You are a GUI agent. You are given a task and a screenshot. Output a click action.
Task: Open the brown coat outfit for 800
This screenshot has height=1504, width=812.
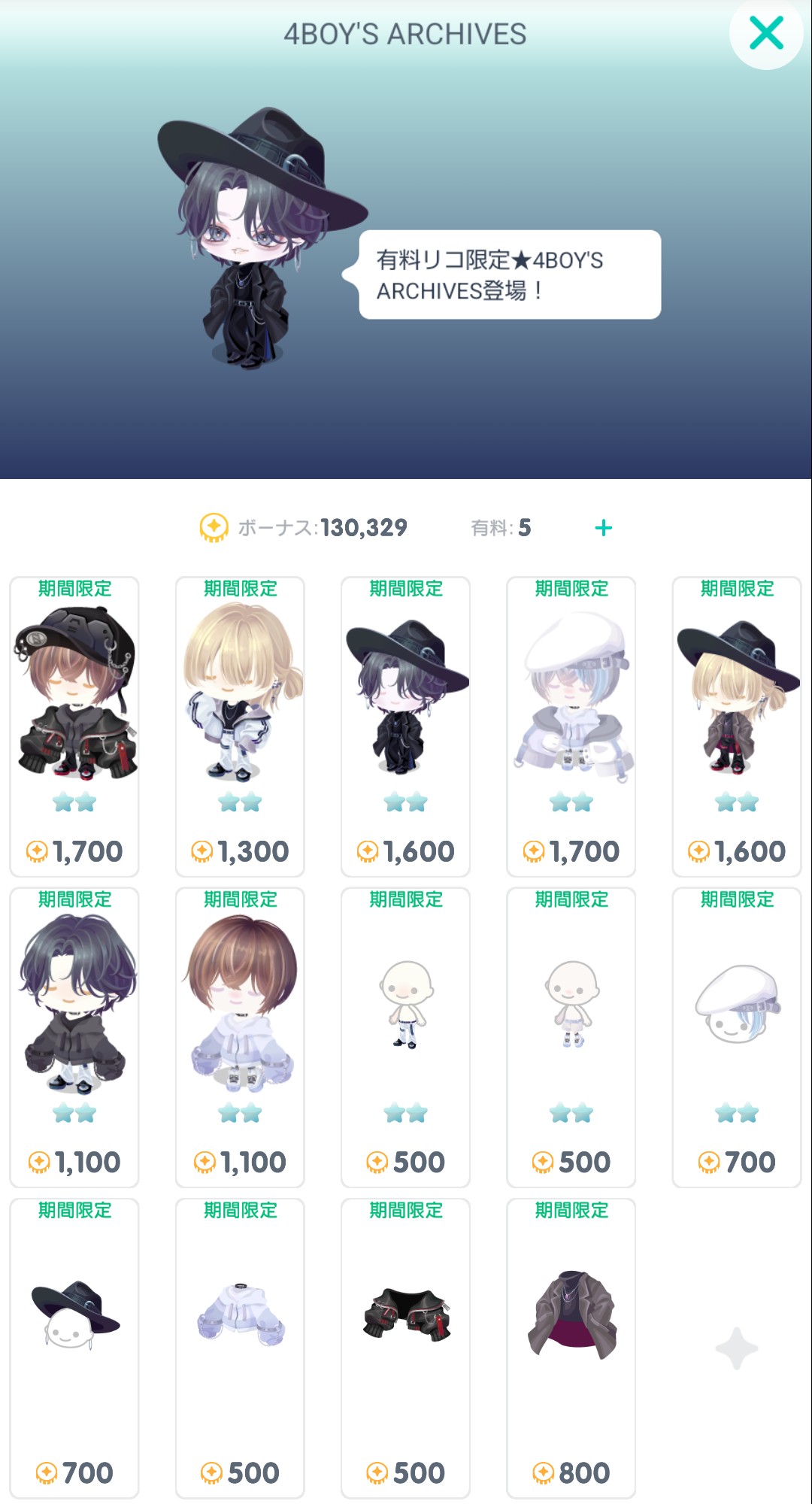pos(571,1347)
